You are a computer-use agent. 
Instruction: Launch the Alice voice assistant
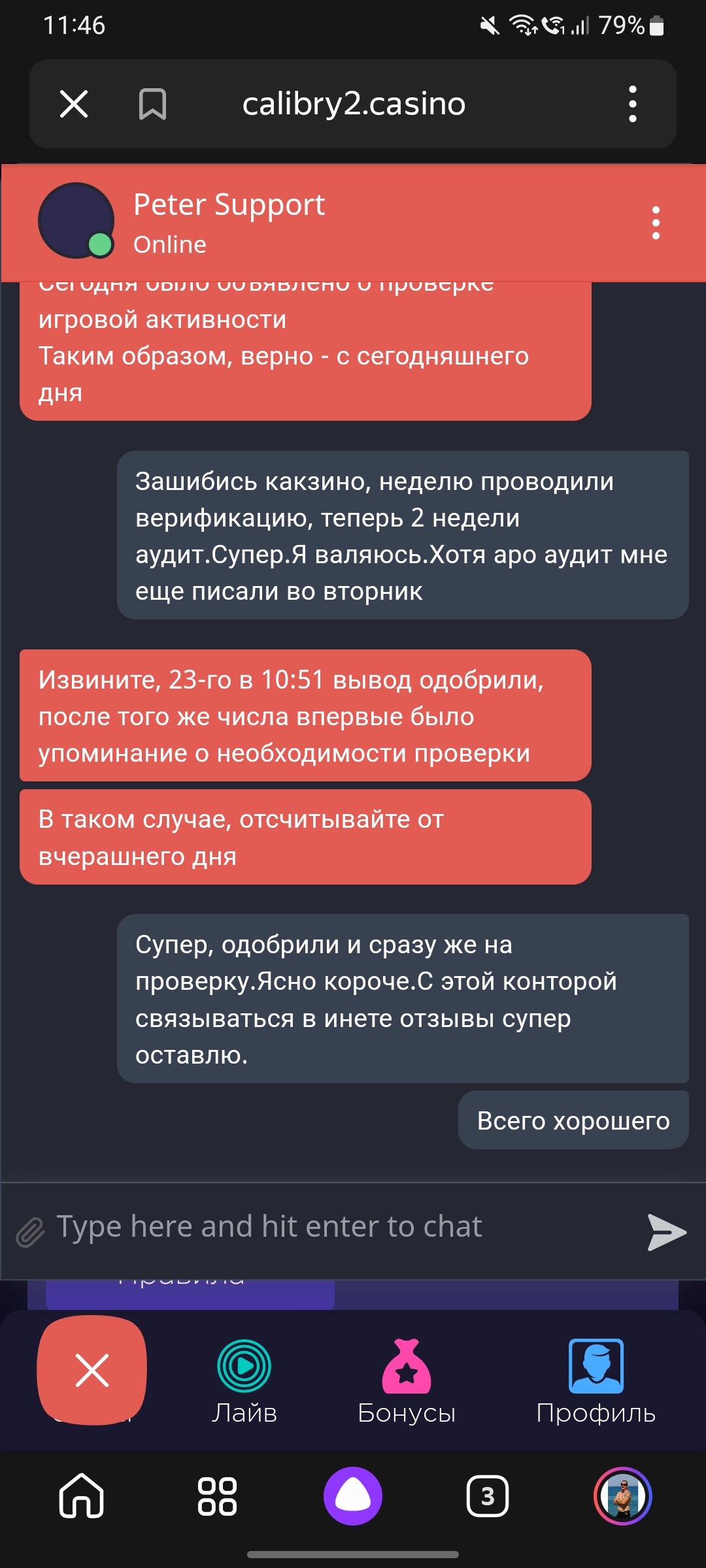tap(353, 1495)
